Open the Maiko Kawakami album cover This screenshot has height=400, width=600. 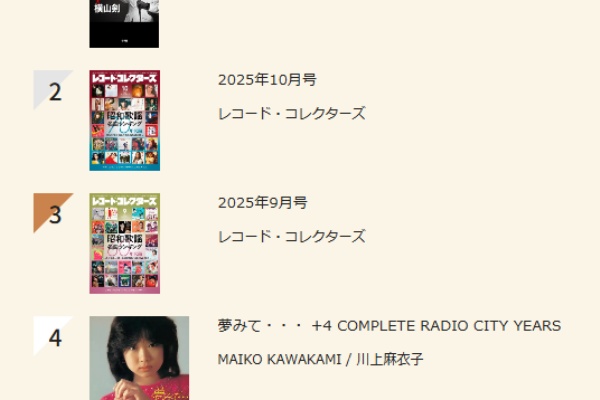pos(139,358)
